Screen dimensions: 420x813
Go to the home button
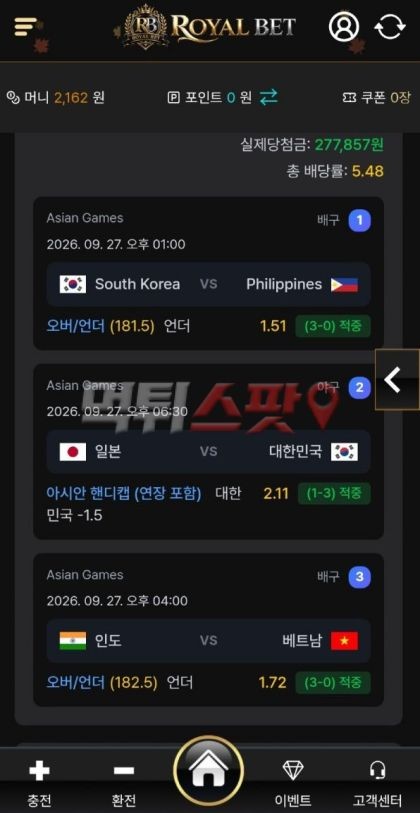coord(209,770)
